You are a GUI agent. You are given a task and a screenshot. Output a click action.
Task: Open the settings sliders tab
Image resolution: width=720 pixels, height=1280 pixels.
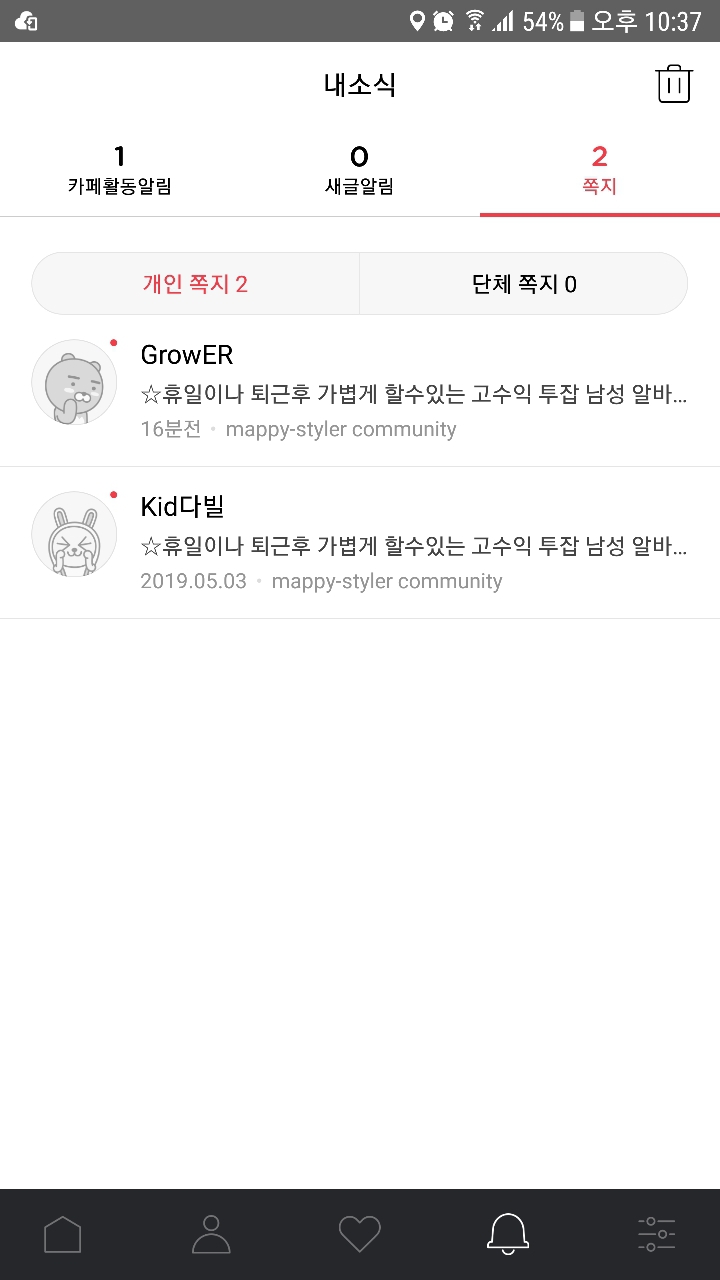[657, 1234]
